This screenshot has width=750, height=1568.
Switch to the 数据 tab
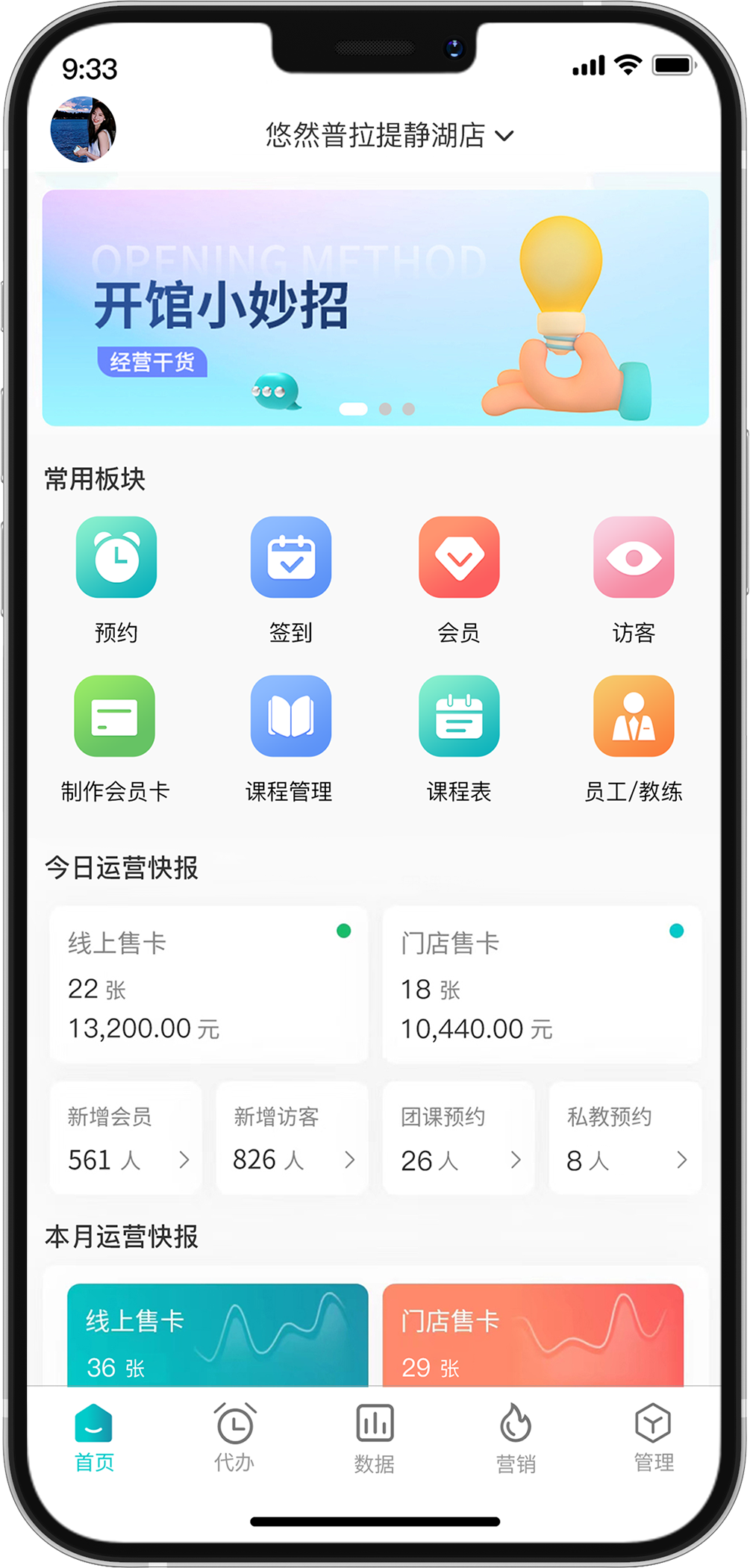coord(374,1437)
